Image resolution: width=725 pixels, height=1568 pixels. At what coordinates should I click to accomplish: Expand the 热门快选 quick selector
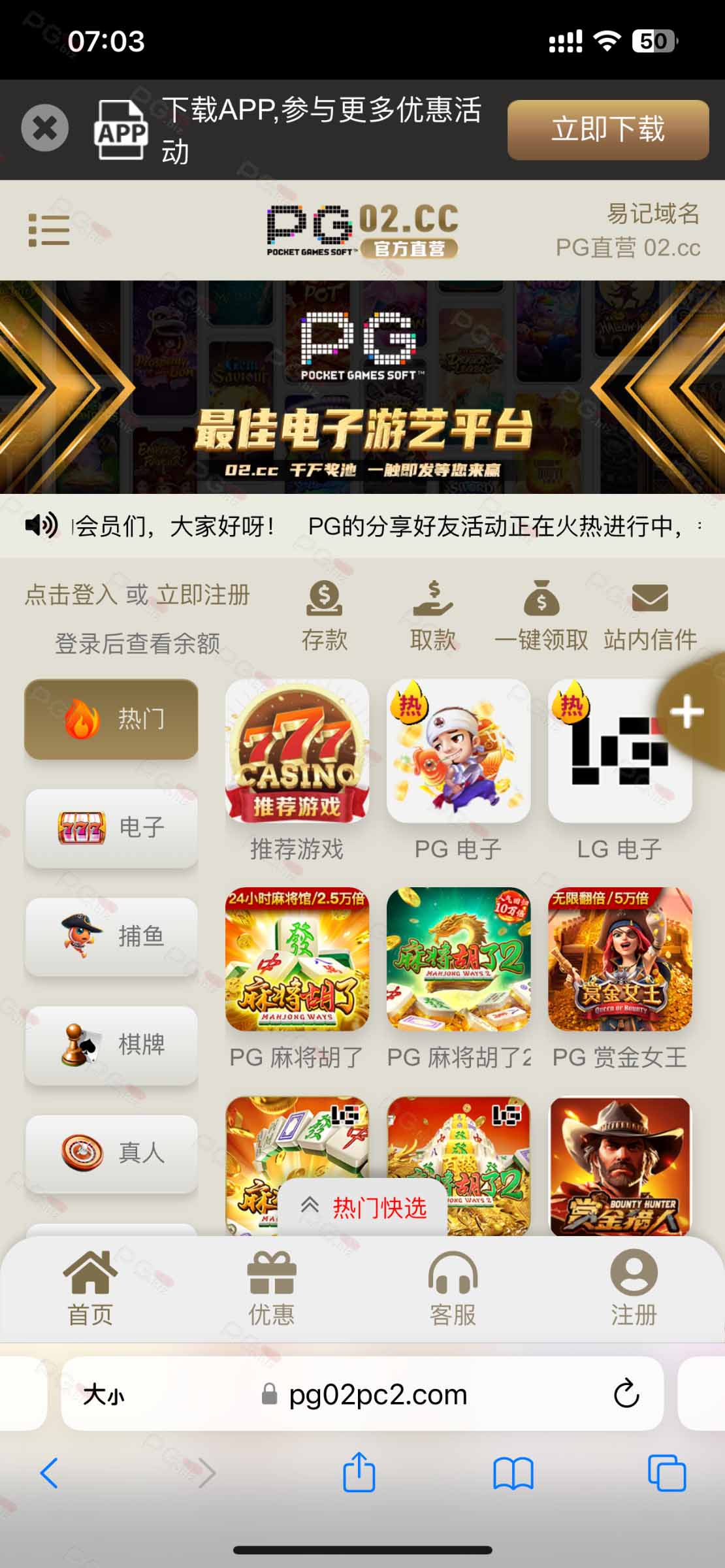coord(363,1208)
